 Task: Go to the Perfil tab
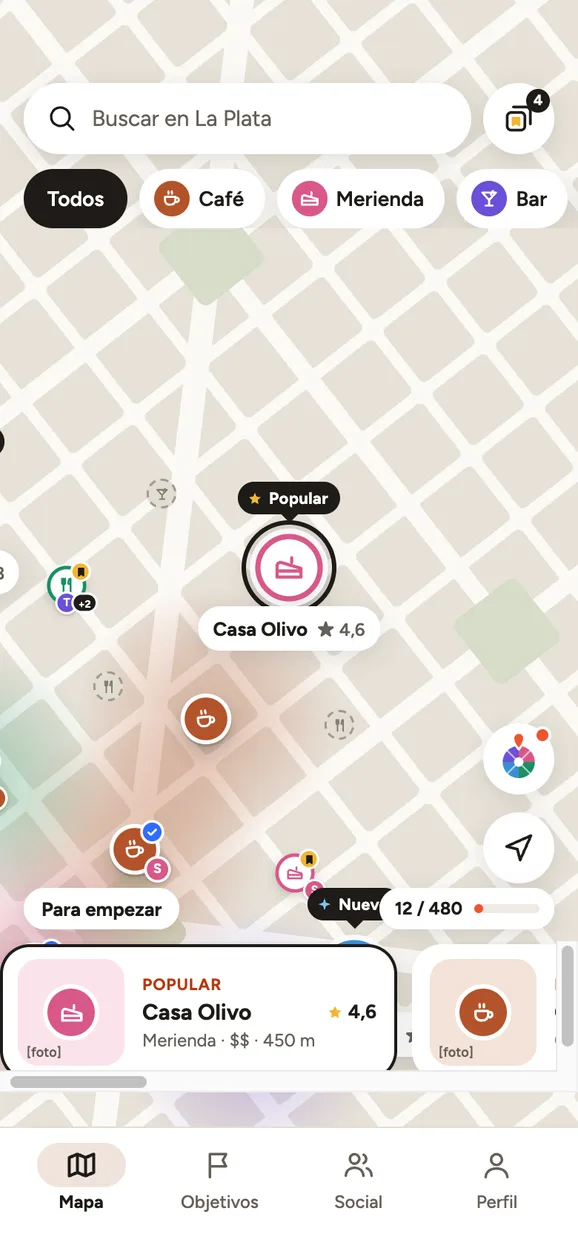(x=496, y=1181)
